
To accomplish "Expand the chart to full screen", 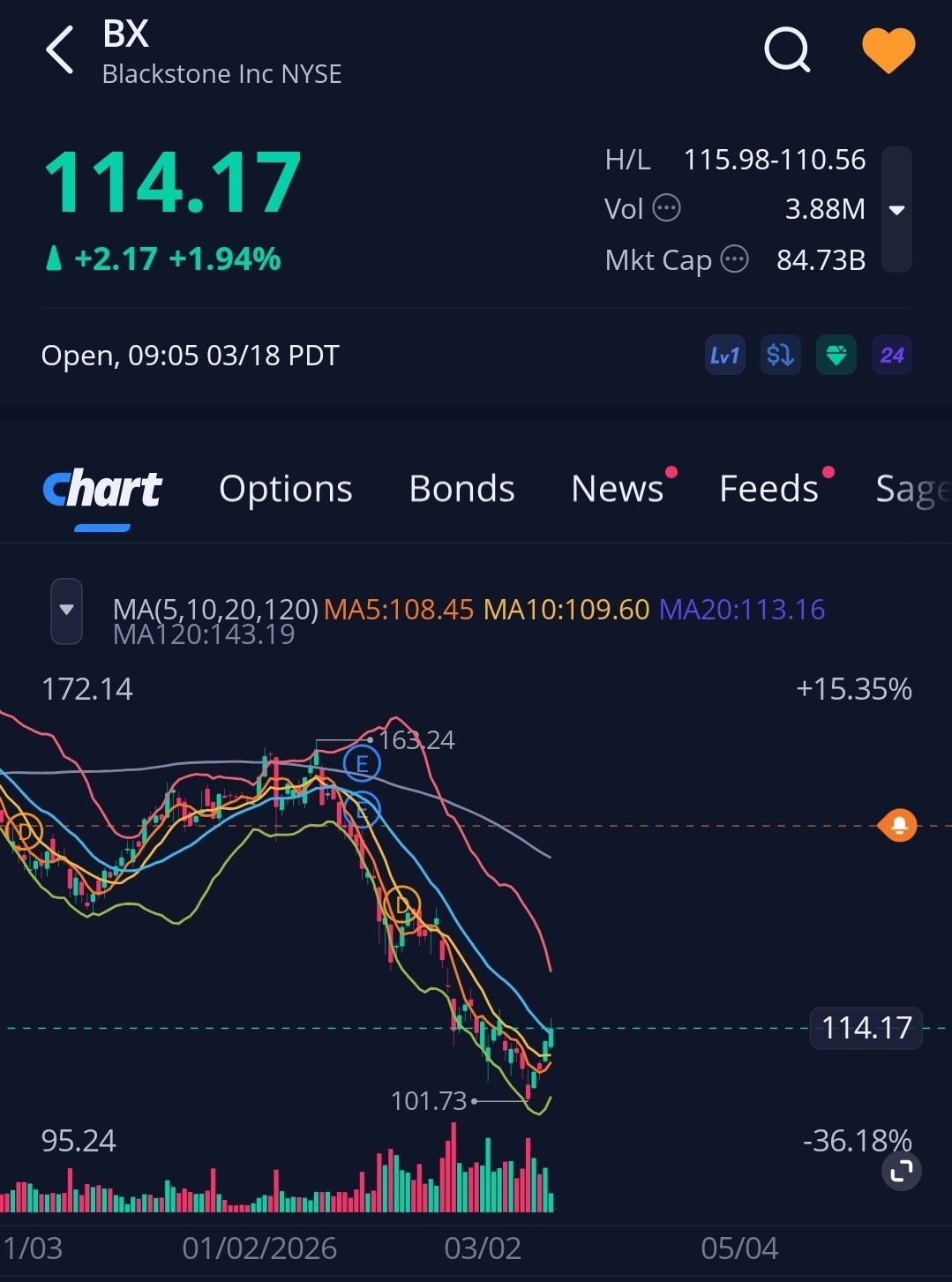I will [901, 1172].
